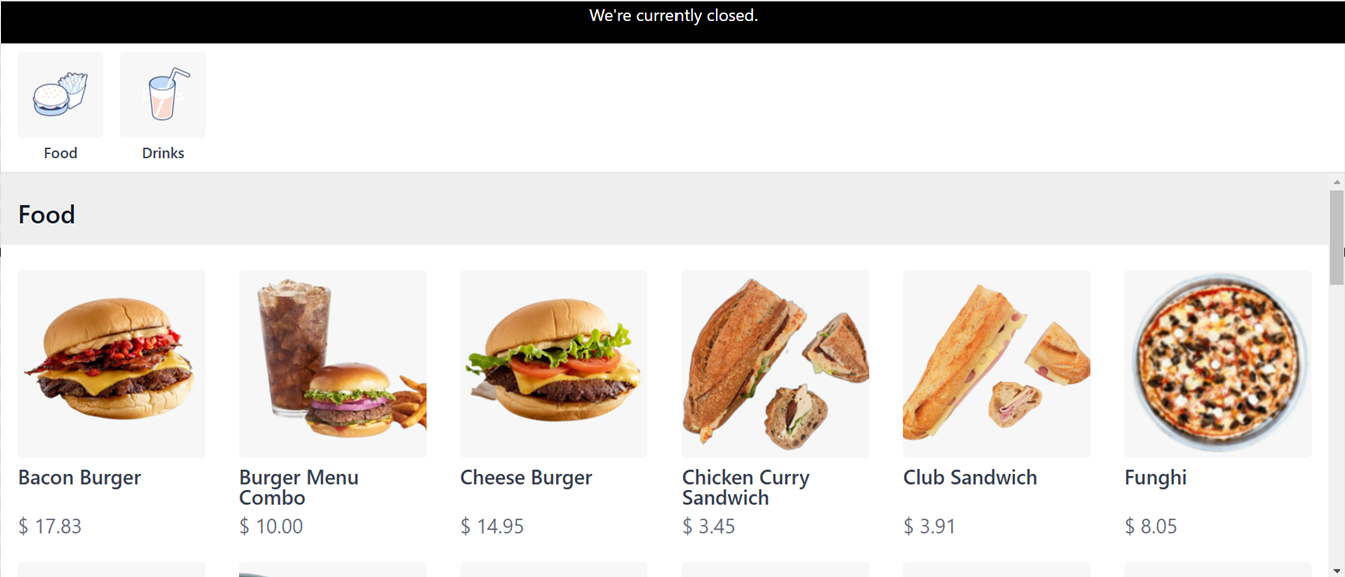Select the Funghi pizza
1345x577 pixels.
(x=1217, y=364)
